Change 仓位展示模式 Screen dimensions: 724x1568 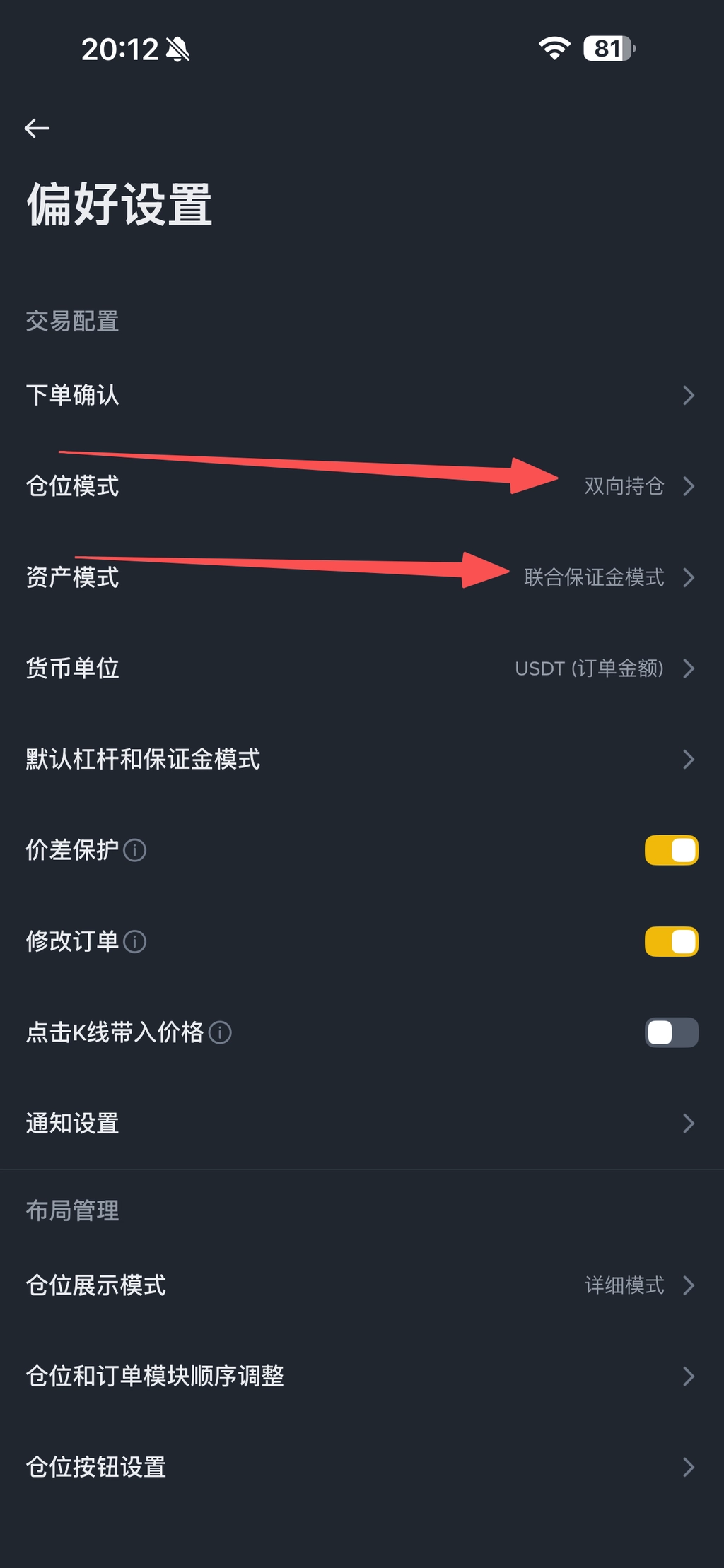pos(361,1285)
